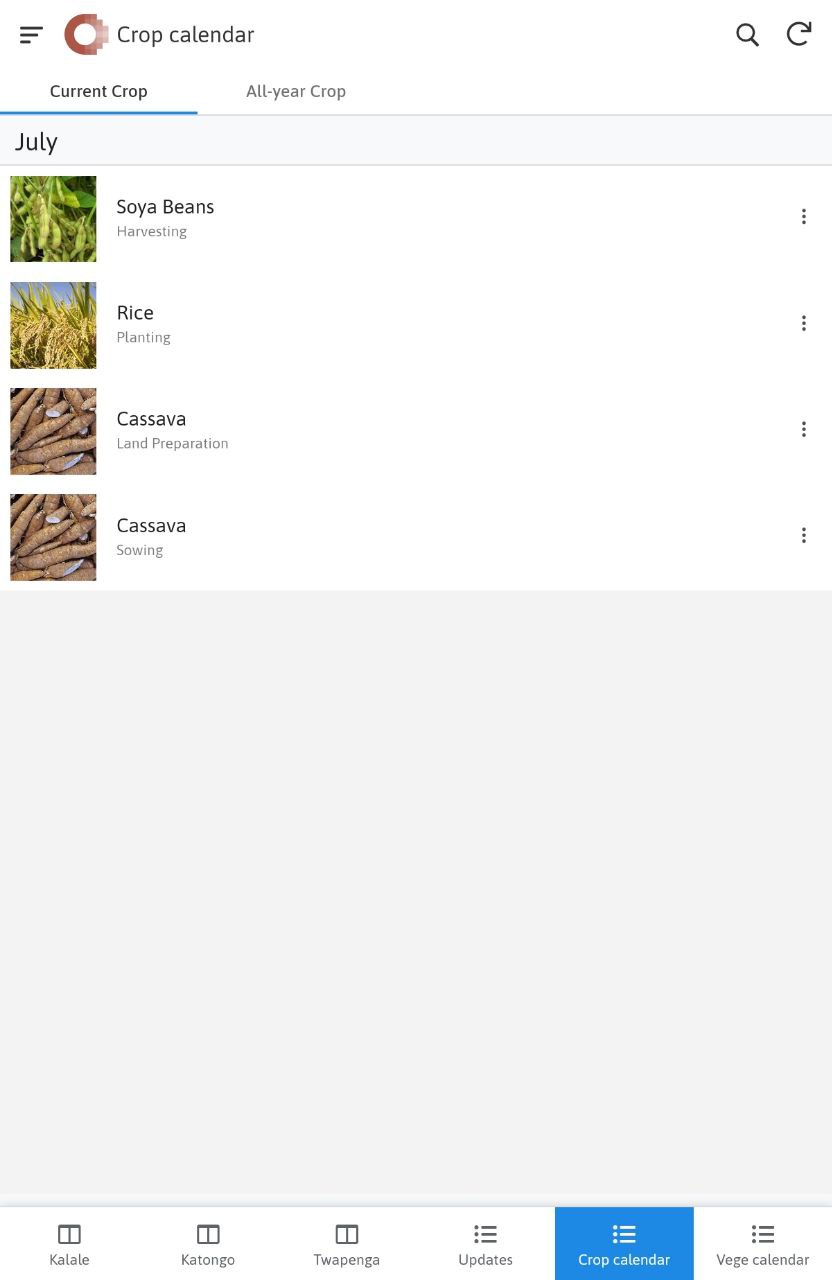Select the Twapenga icon in the bottom bar
This screenshot has height=1280, width=832.
pyautogui.click(x=346, y=1243)
